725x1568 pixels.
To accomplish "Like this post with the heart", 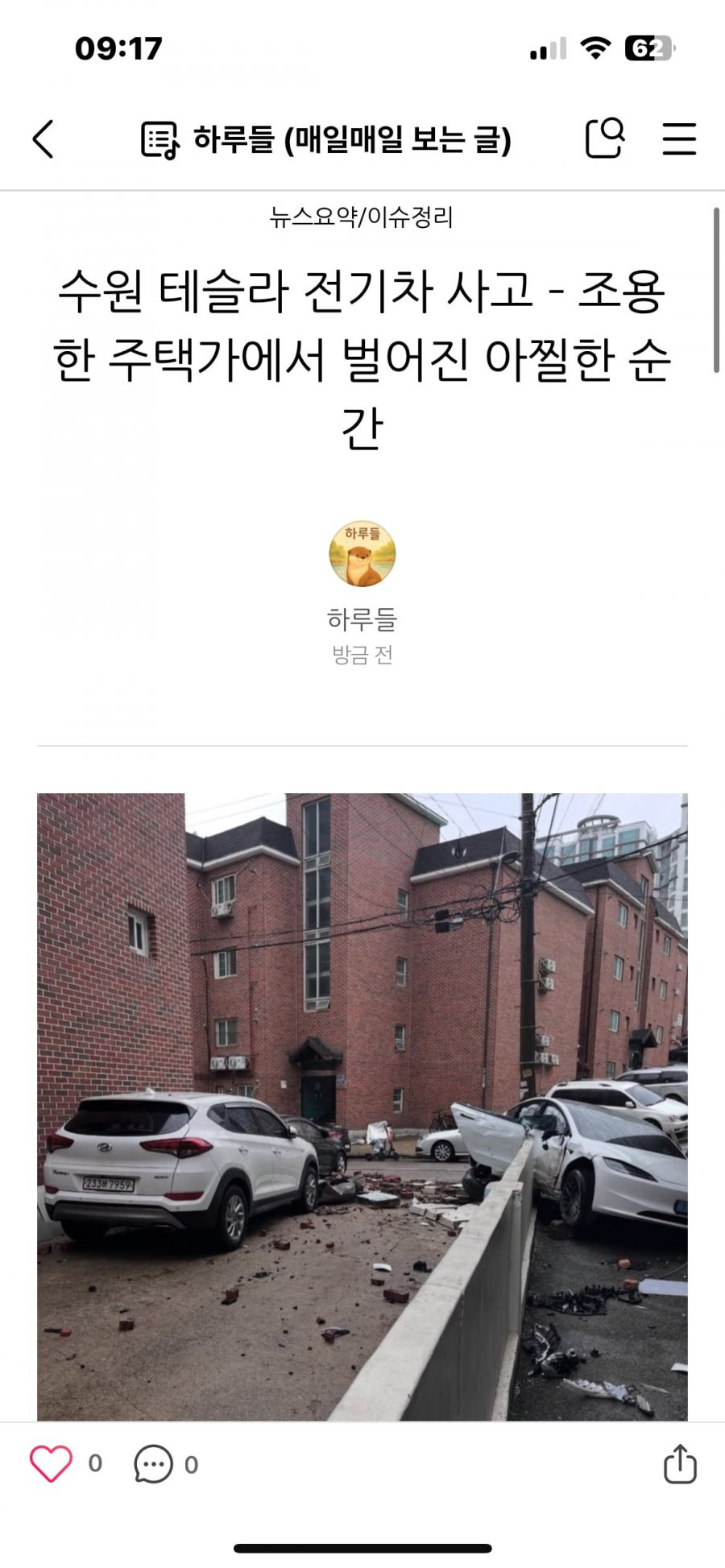I will click(52, 1463).
